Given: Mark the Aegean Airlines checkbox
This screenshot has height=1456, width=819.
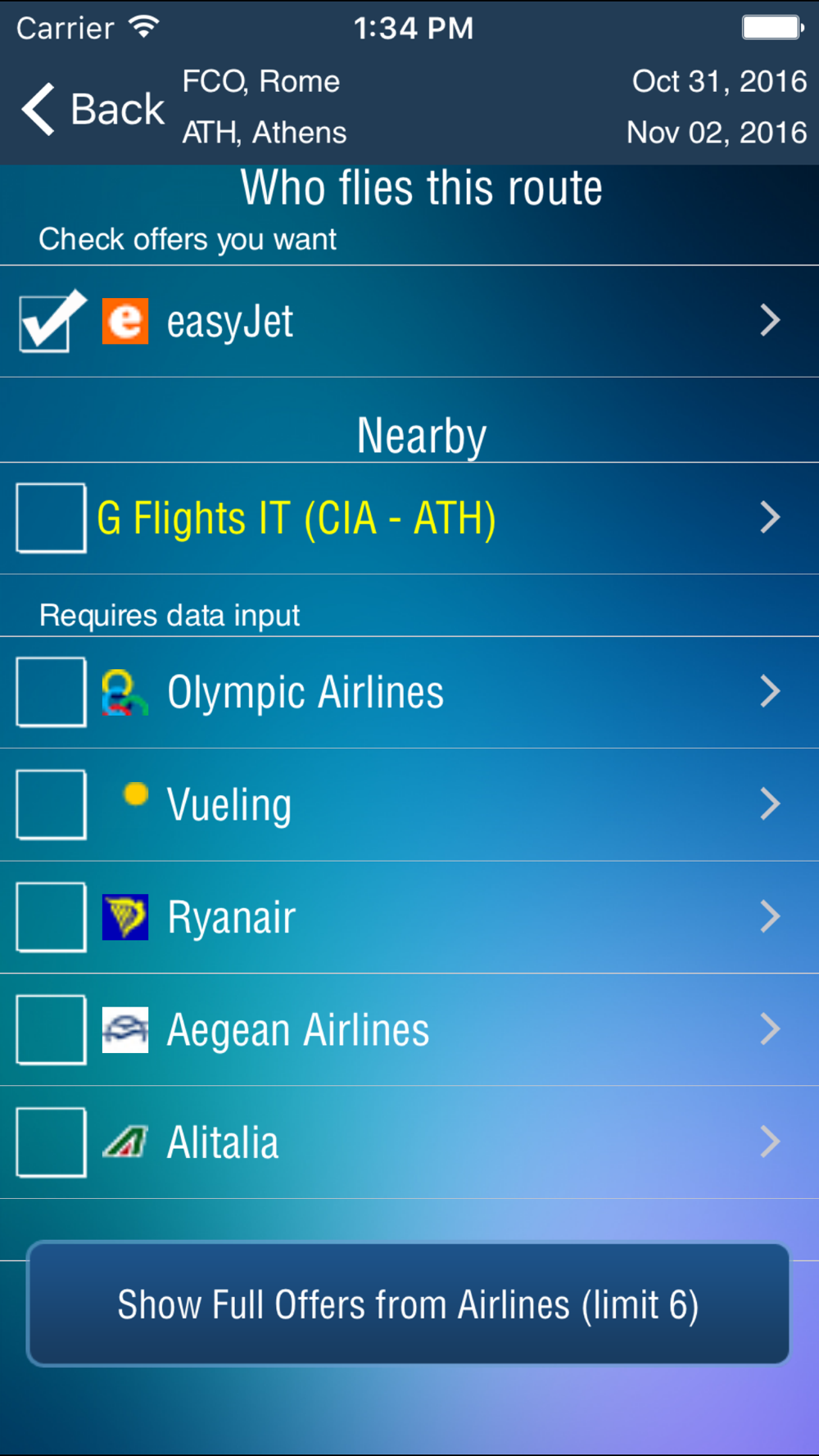Looking at the screenshot, I should (x=51, y=1029).
